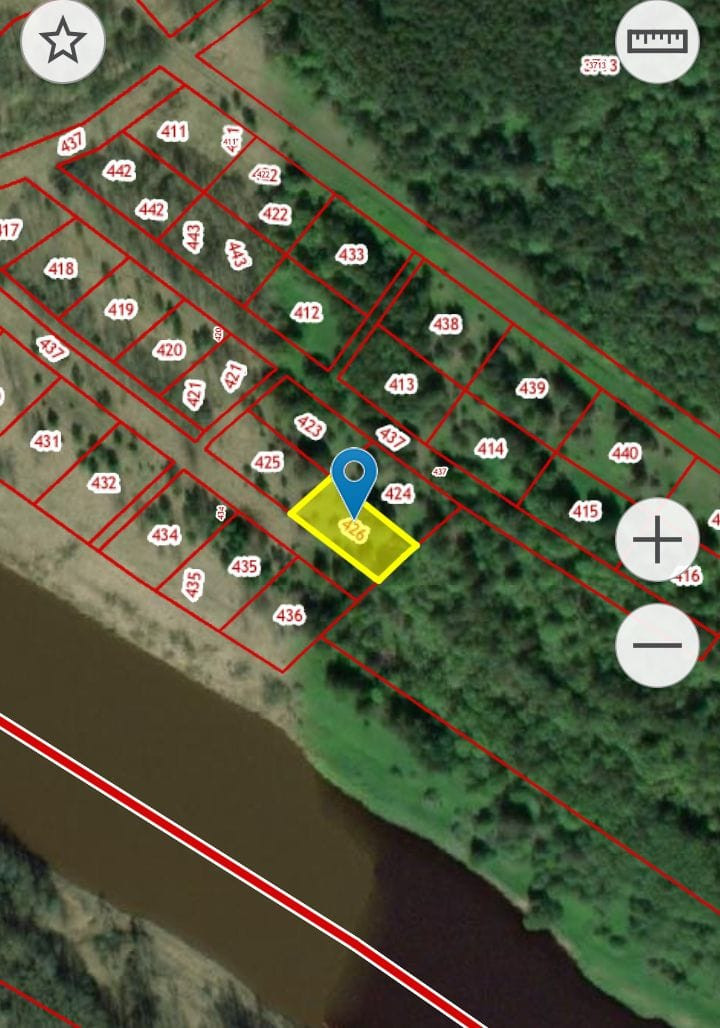The image size is (720, 1028).
Task: Open the ruler measurement tool
Action: click(657, 41)
